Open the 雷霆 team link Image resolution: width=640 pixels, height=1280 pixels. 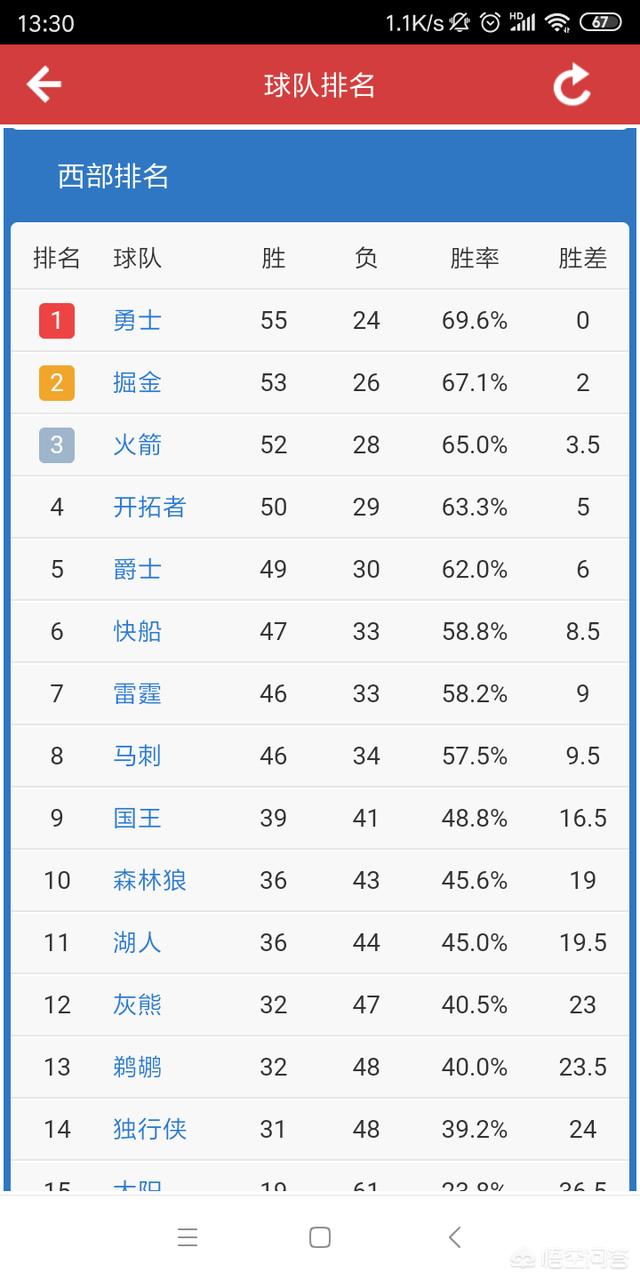click(137, 693)
